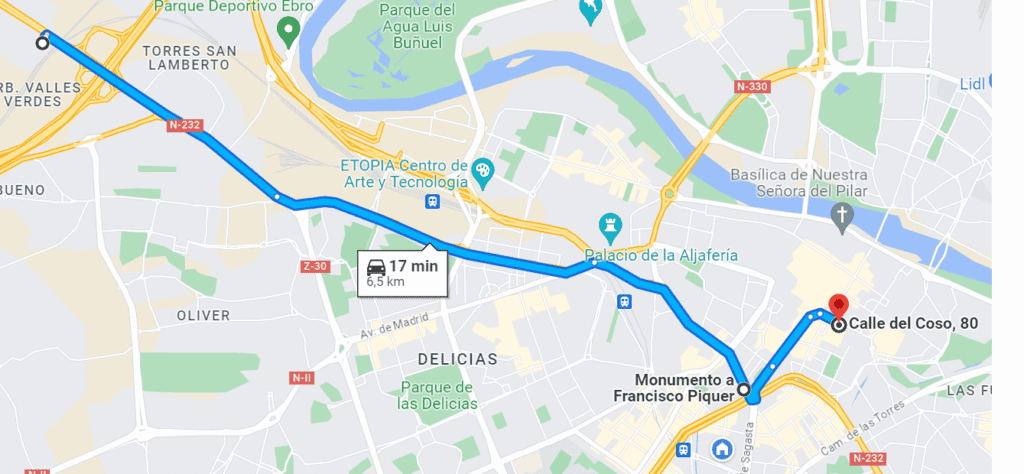Tap the 17 min driving route bubble

click(402, 273)
